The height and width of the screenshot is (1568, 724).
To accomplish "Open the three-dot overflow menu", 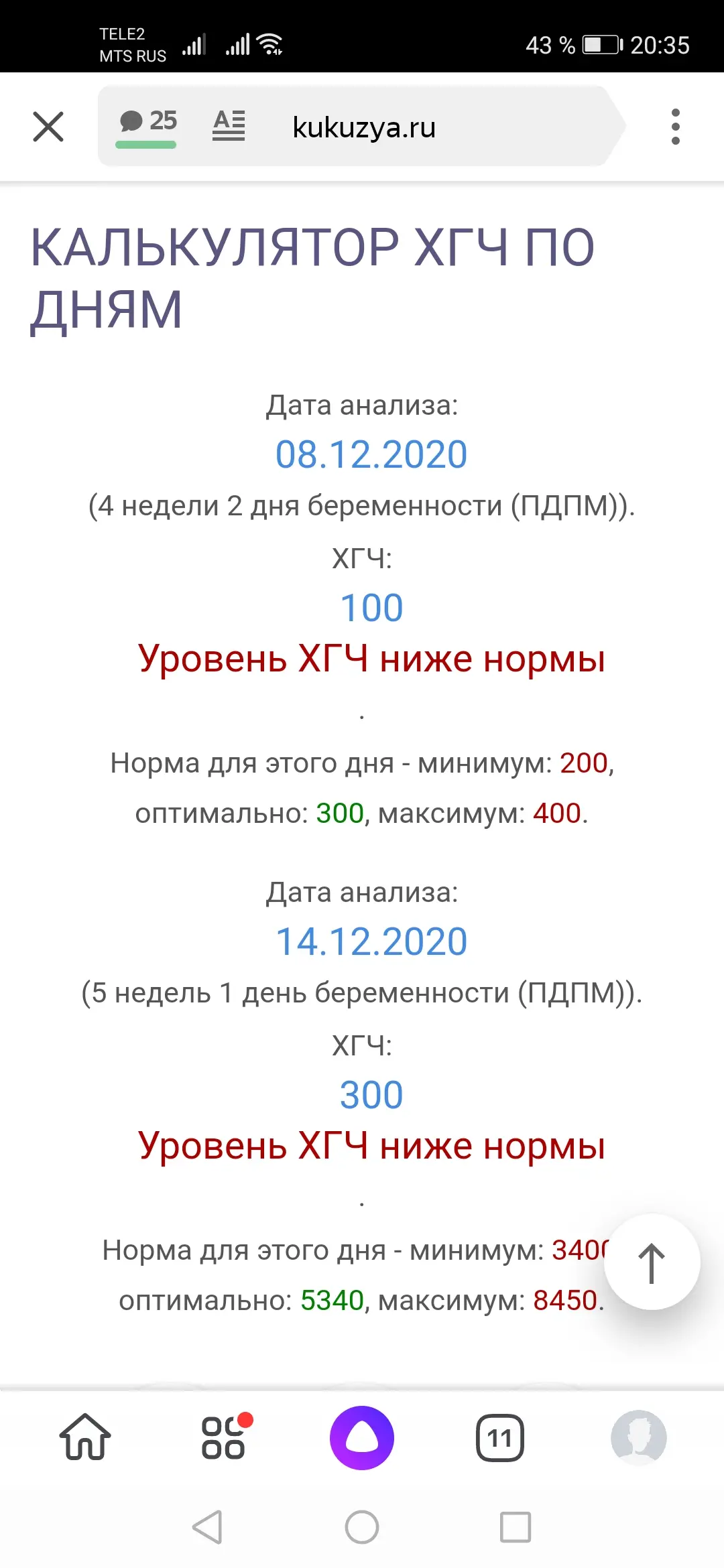I will [x=675, y=127].
